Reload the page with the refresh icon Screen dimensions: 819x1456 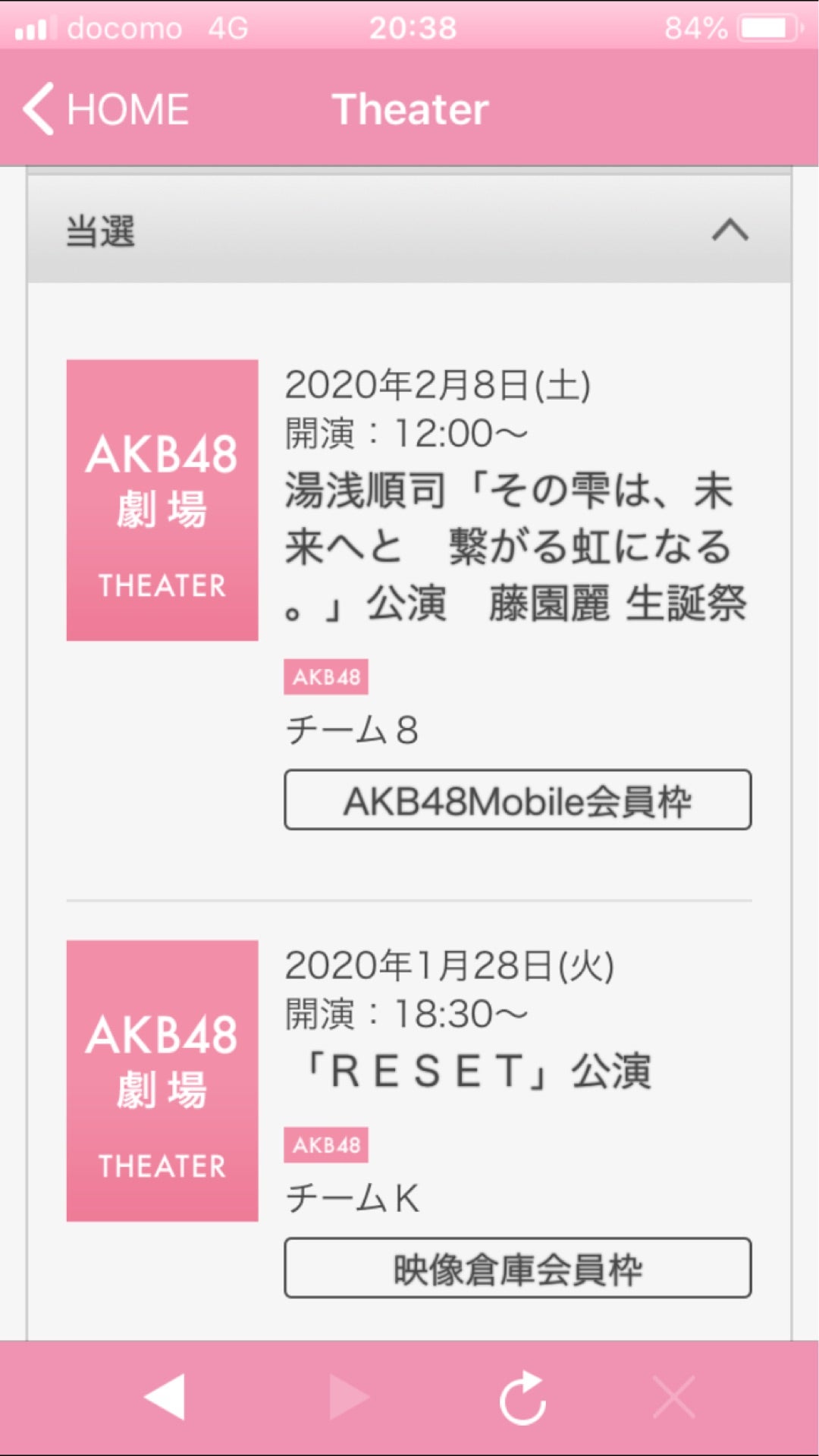(x=522, y=1397)
